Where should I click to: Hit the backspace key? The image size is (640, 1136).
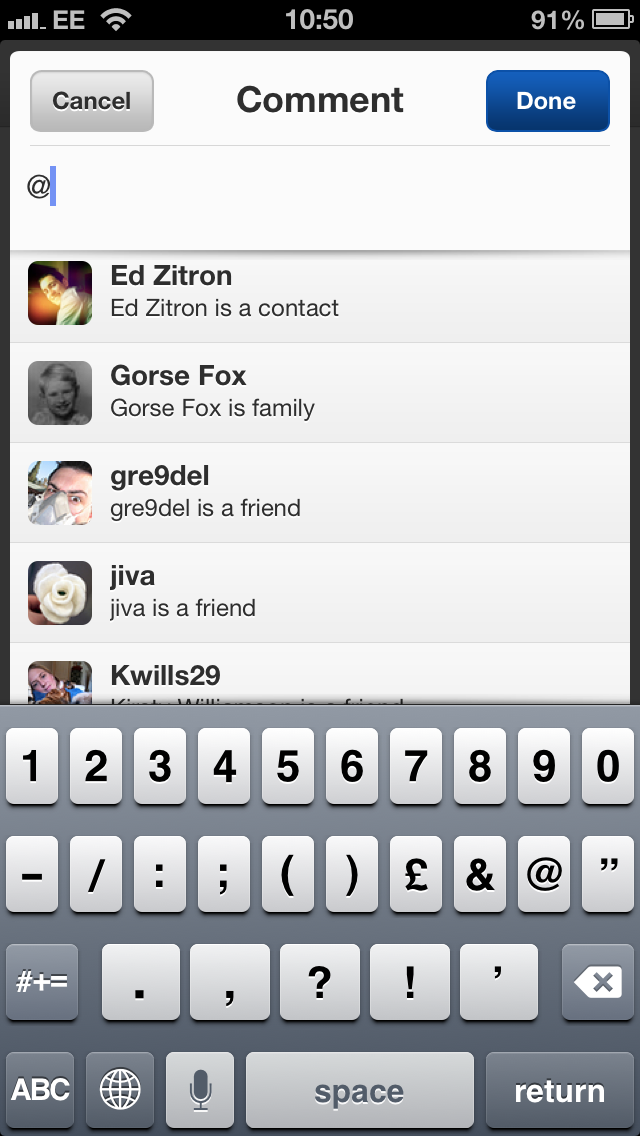(598, 982)
